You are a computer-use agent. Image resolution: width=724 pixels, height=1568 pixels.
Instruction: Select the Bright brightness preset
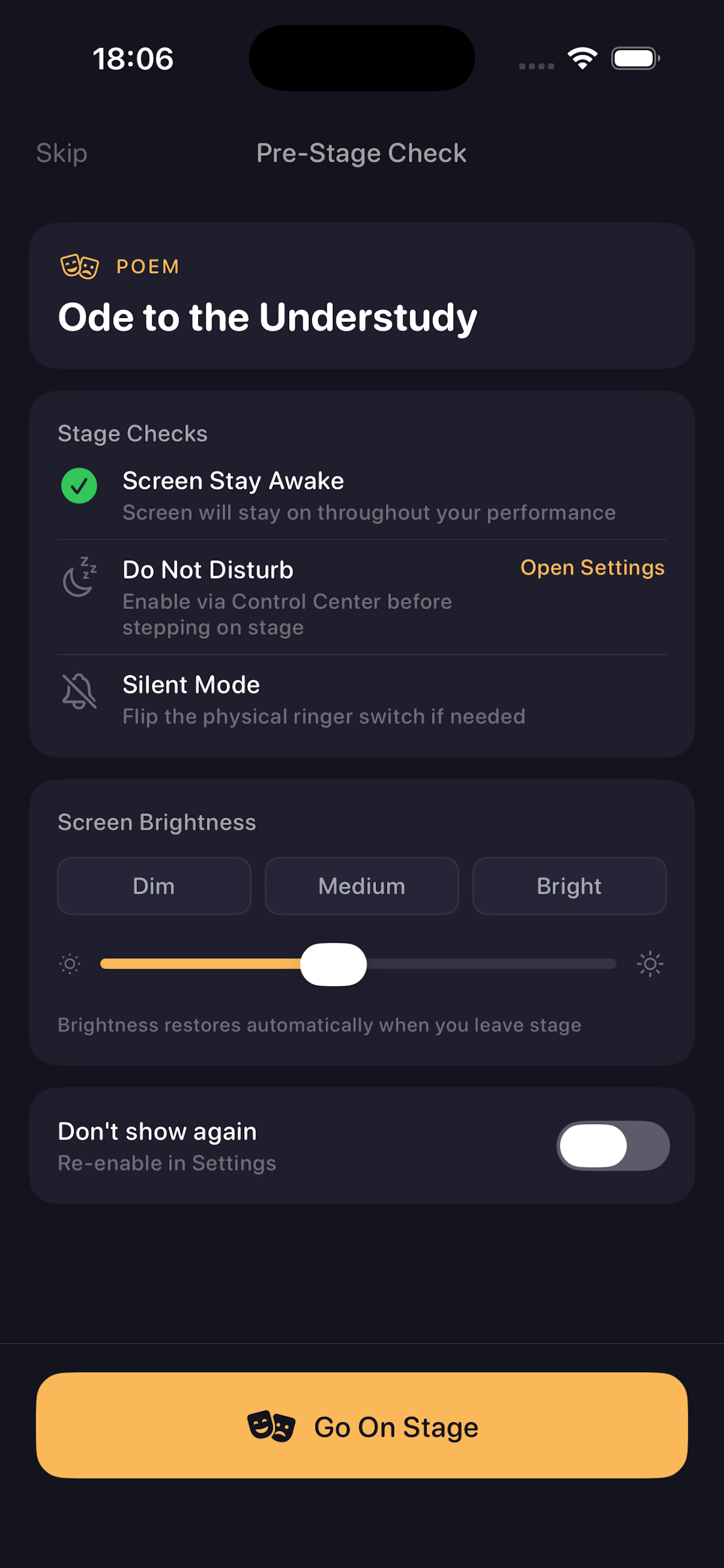point(570,885)
